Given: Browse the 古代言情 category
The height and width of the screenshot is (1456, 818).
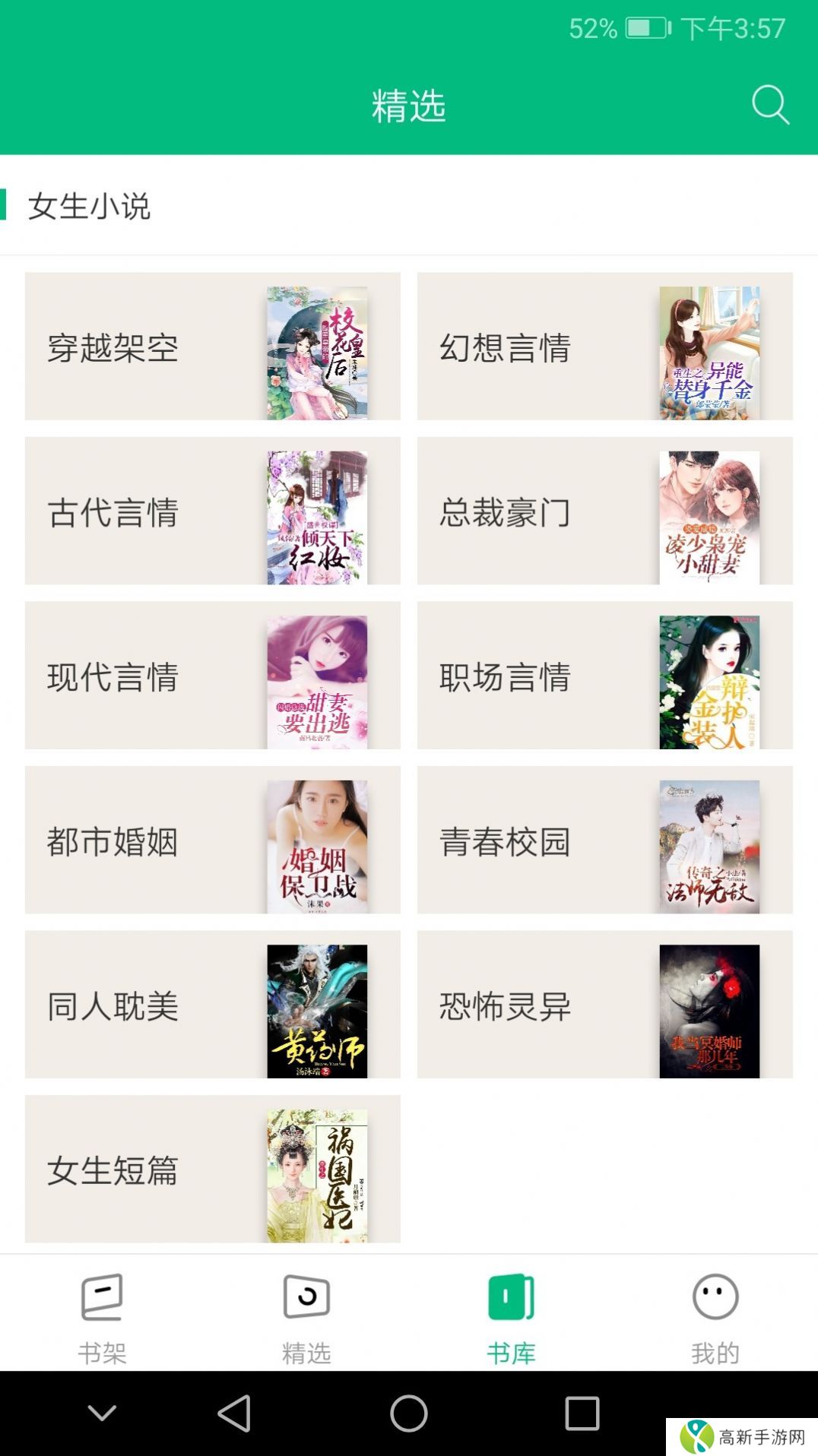Looking at the screenshot, I should coord(212,511).
